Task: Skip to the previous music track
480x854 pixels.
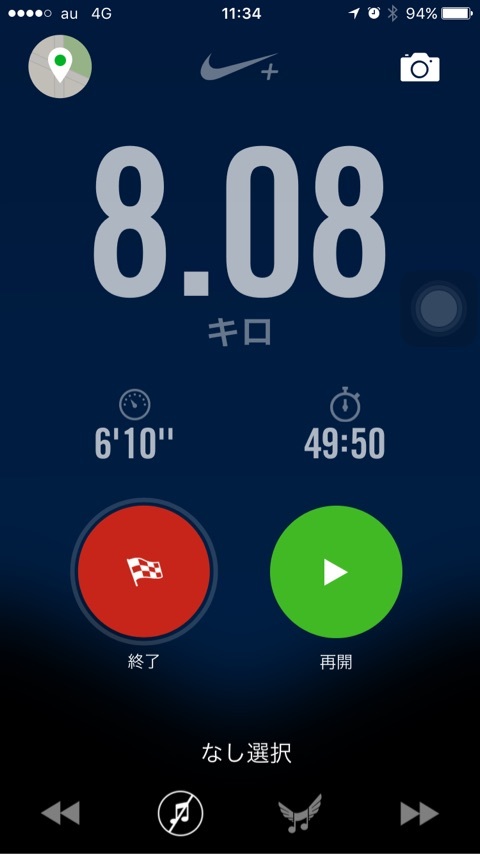Action: tap(60, 813)
